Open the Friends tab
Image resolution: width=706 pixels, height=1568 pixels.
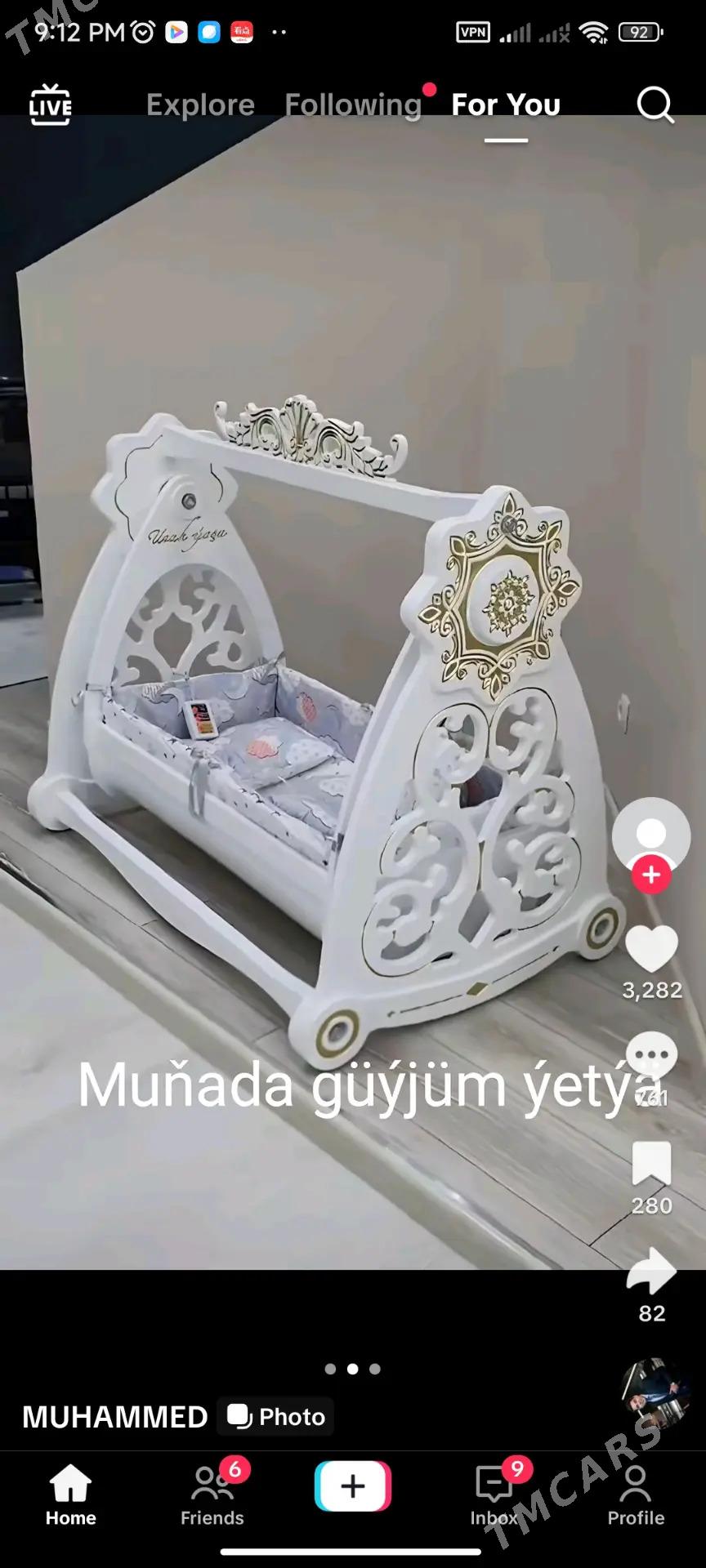[212, 1495]
